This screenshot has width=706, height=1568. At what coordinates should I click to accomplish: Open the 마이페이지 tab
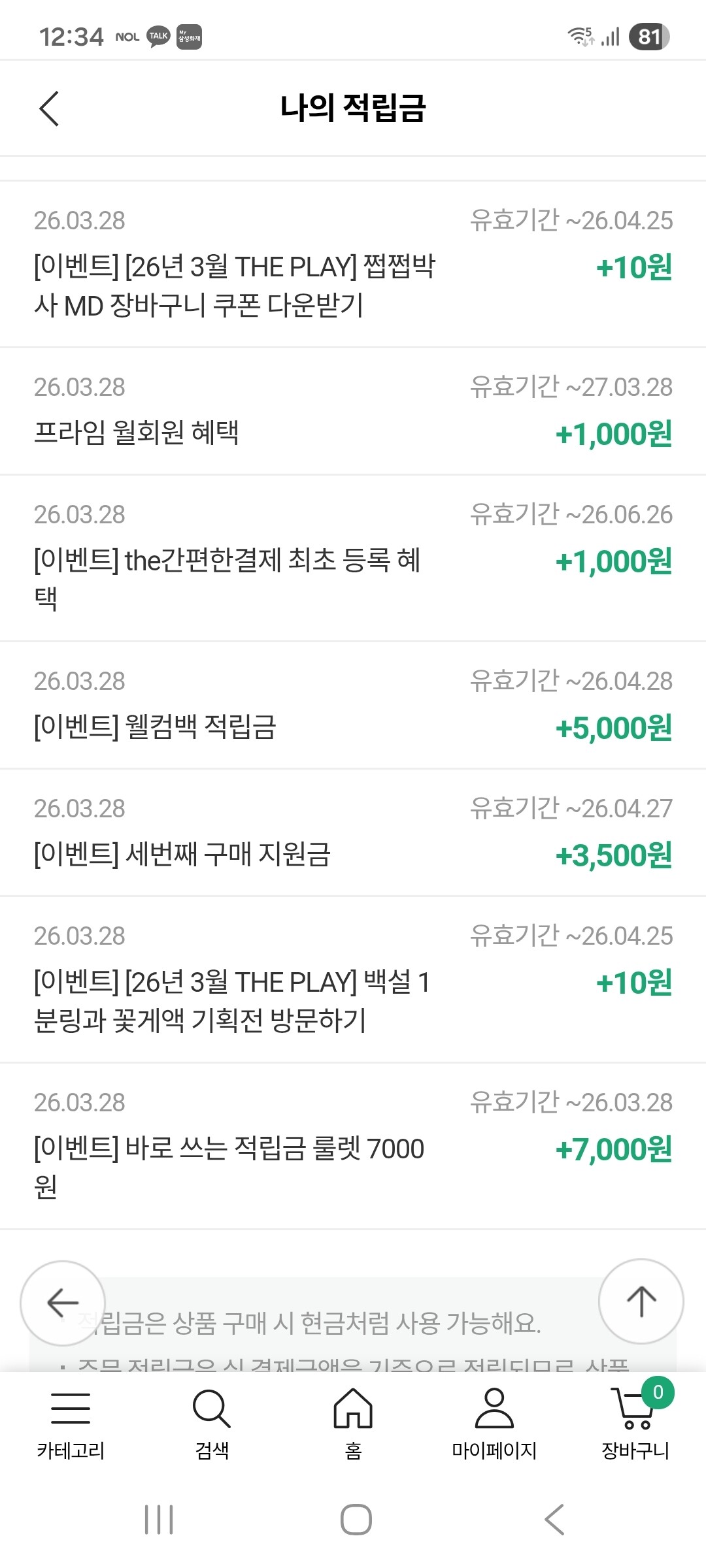click(494, 1425)
